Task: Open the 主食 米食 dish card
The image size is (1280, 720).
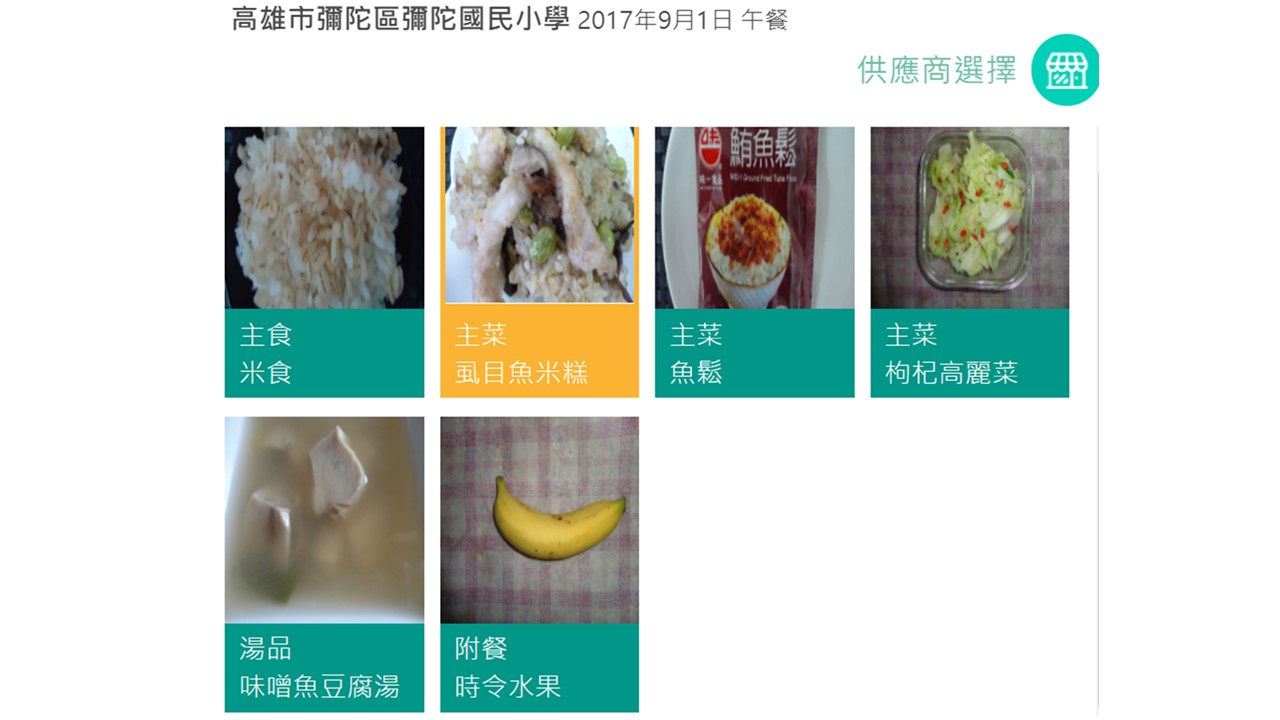Action: [324, 262]
